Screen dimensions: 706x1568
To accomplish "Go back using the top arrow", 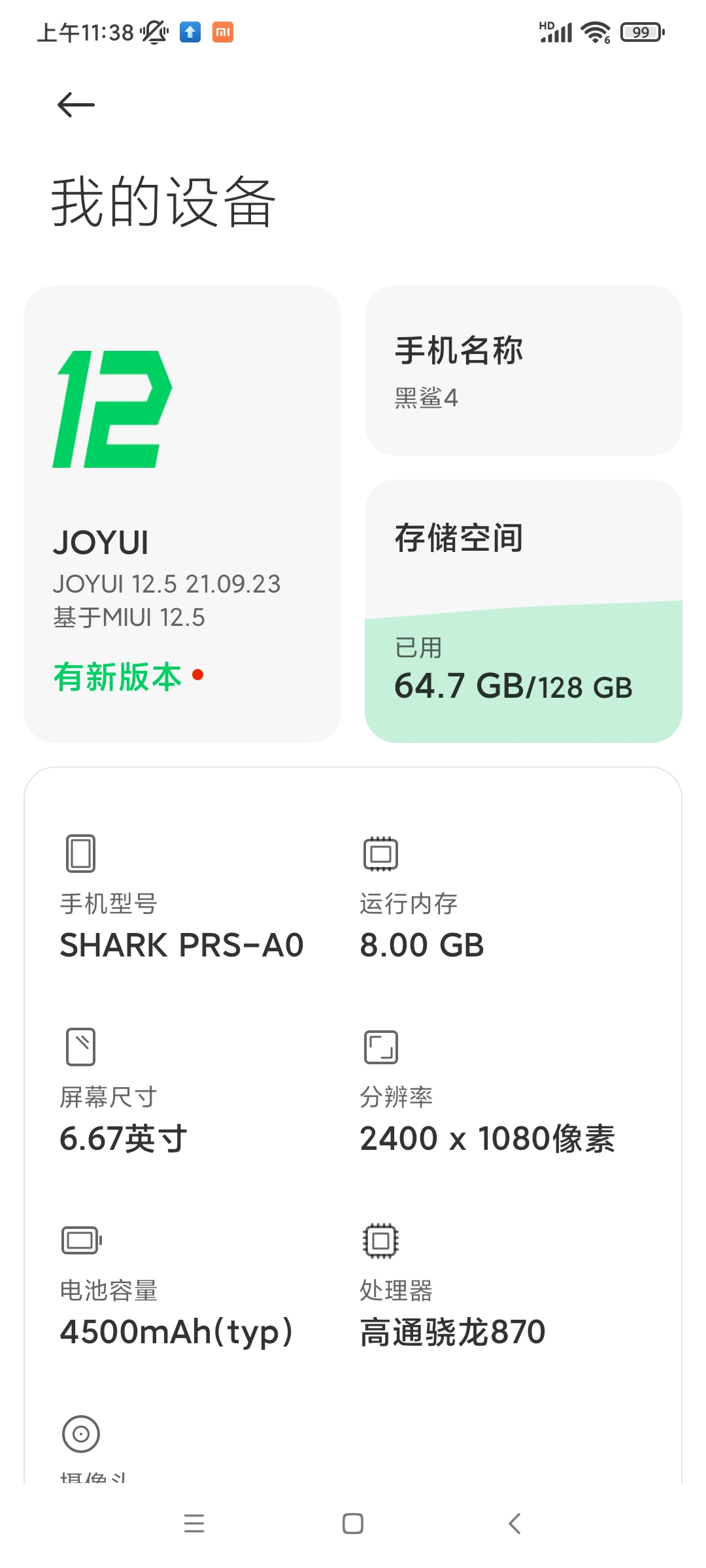I will coord(76,105).
